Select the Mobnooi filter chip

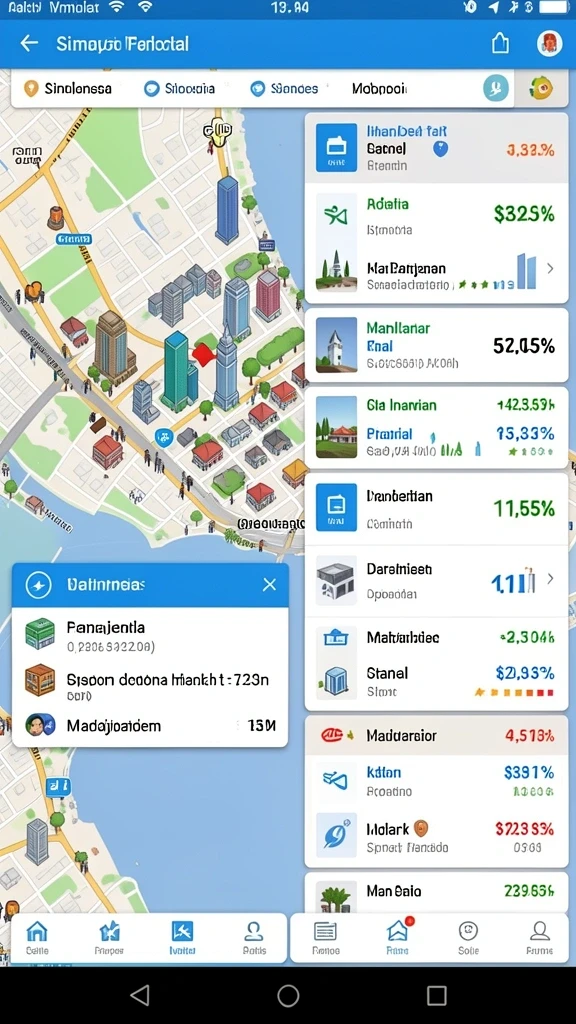(x=379, y=88)
